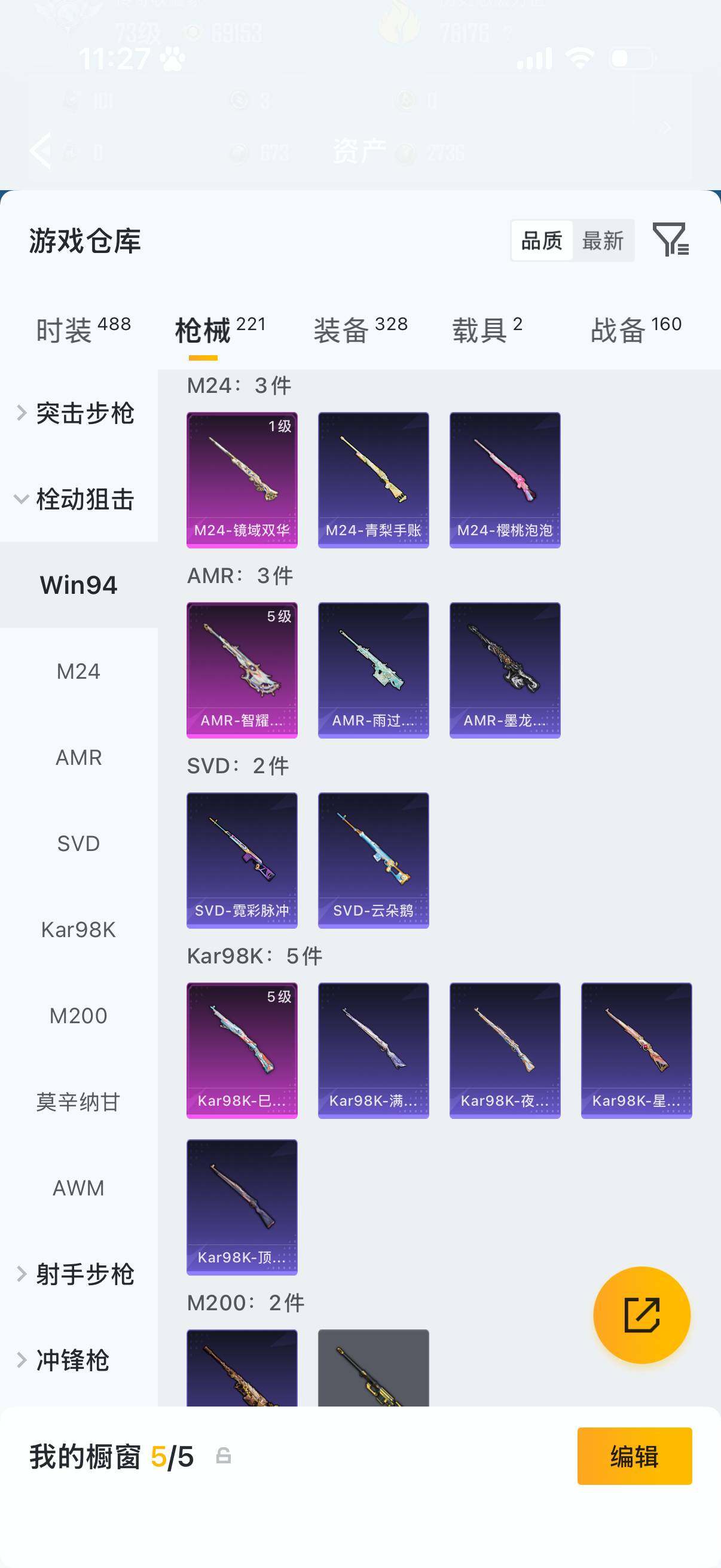This screenshot has height=1568, width=721.
Task: Select 莫辛纳甘 in the side list
Action: (78, 1102)
